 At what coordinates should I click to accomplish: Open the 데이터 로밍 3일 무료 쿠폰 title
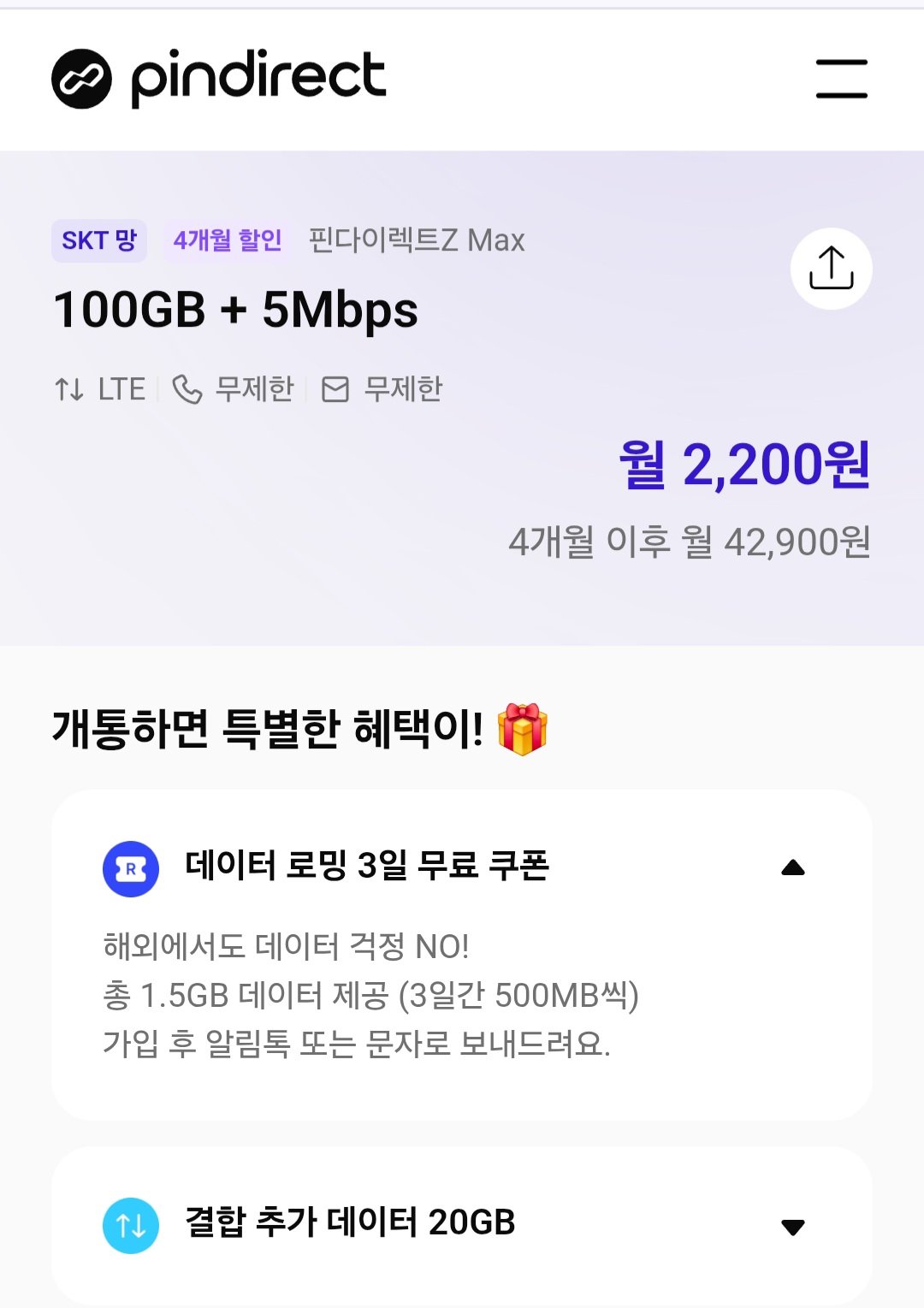tap(366, 867)
